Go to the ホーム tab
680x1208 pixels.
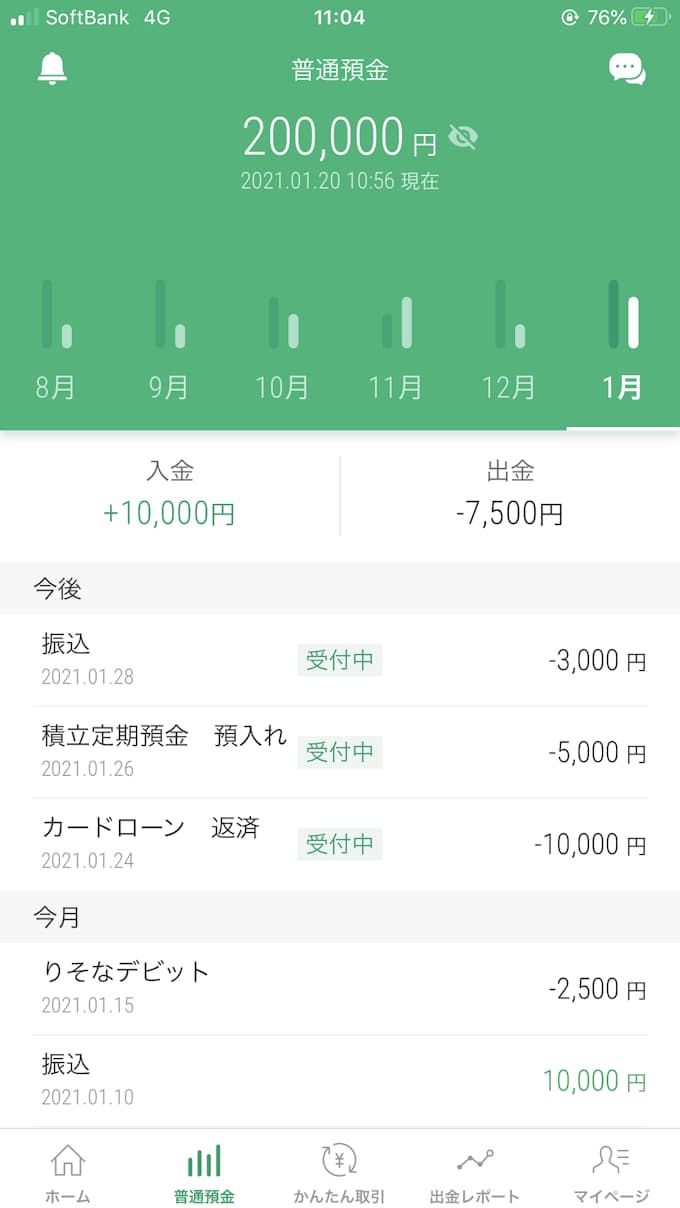point(68,1174)
